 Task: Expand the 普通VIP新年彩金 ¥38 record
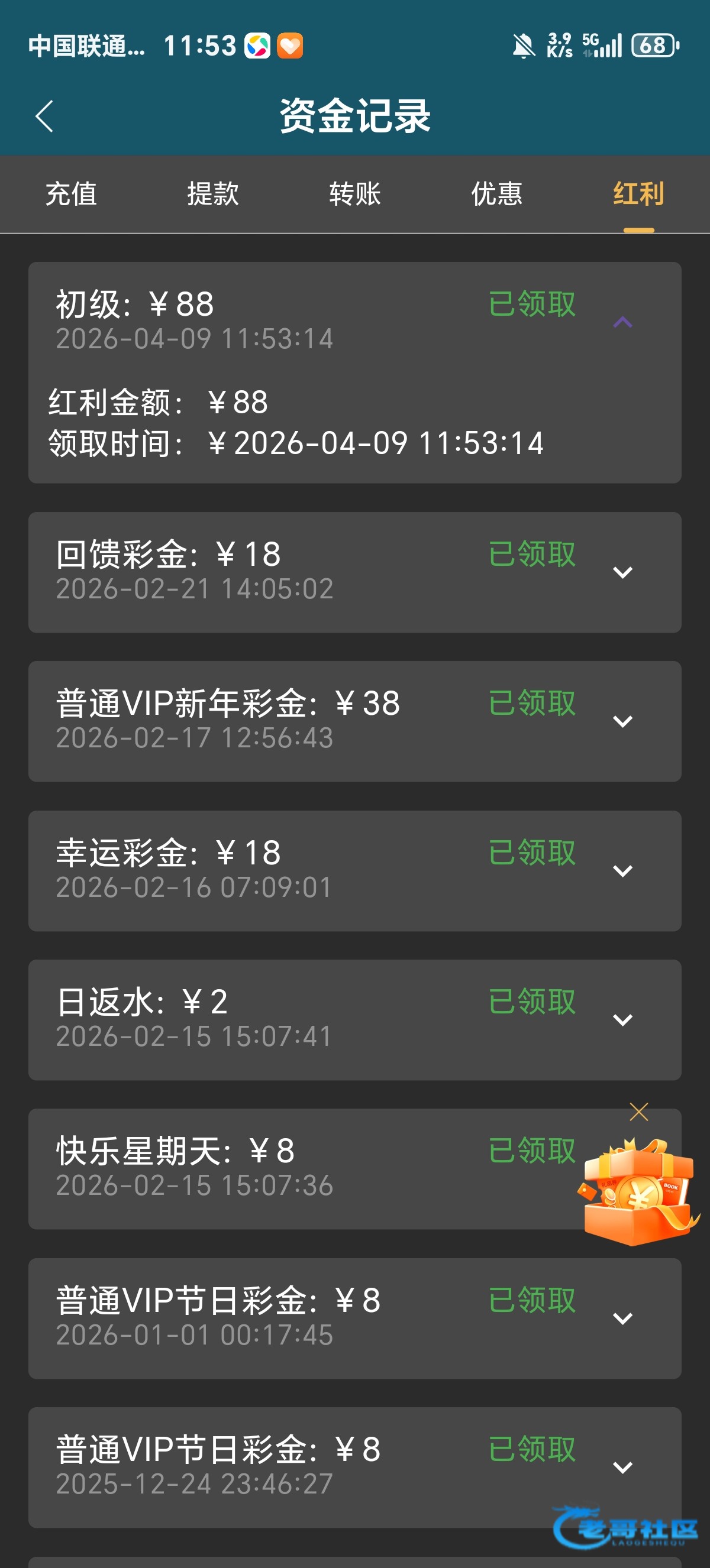(x=622, y=721)
